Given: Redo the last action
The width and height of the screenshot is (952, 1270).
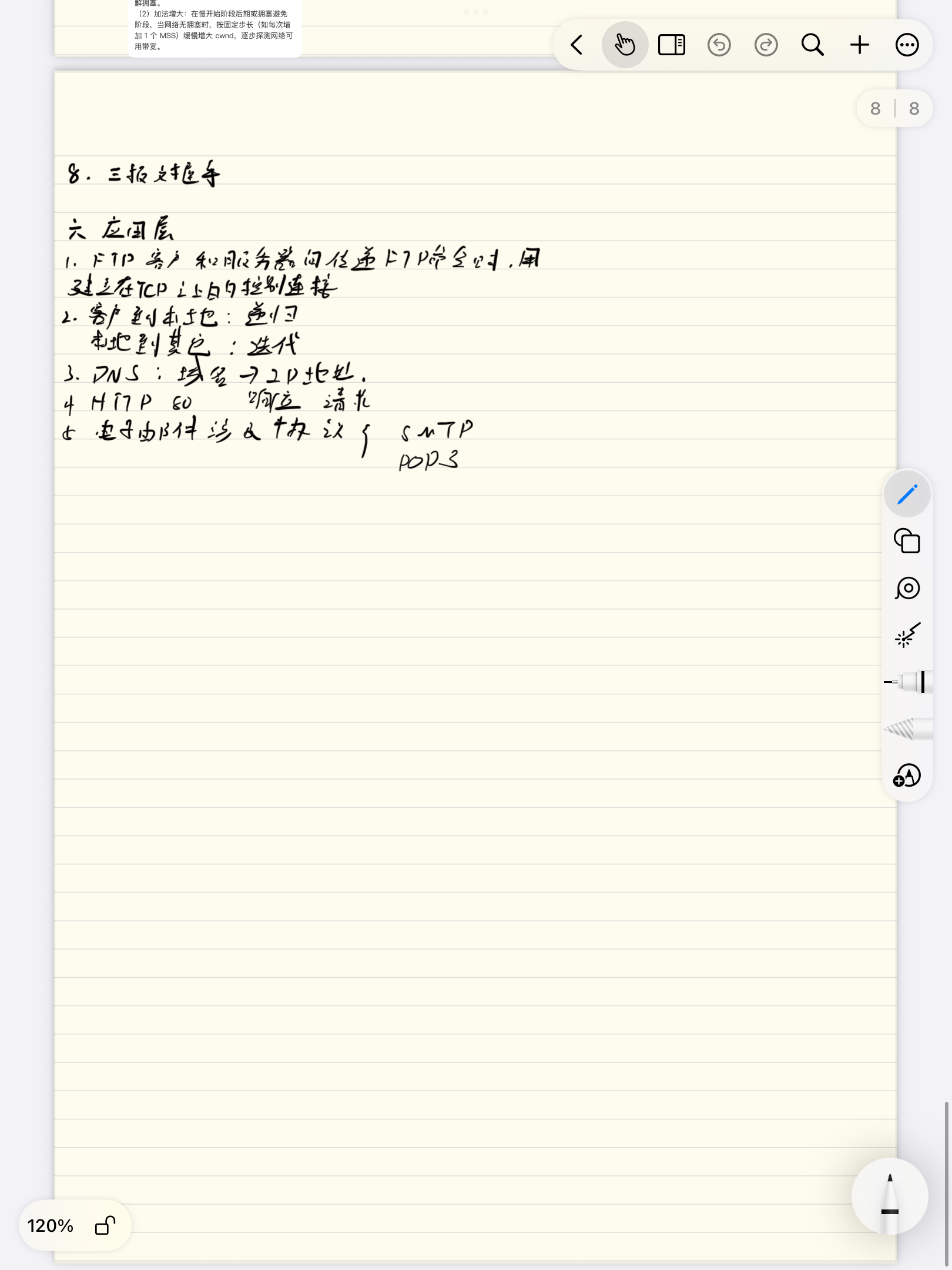Looking at the screenshot, I should pyautogui.click(x=766, y=45).
